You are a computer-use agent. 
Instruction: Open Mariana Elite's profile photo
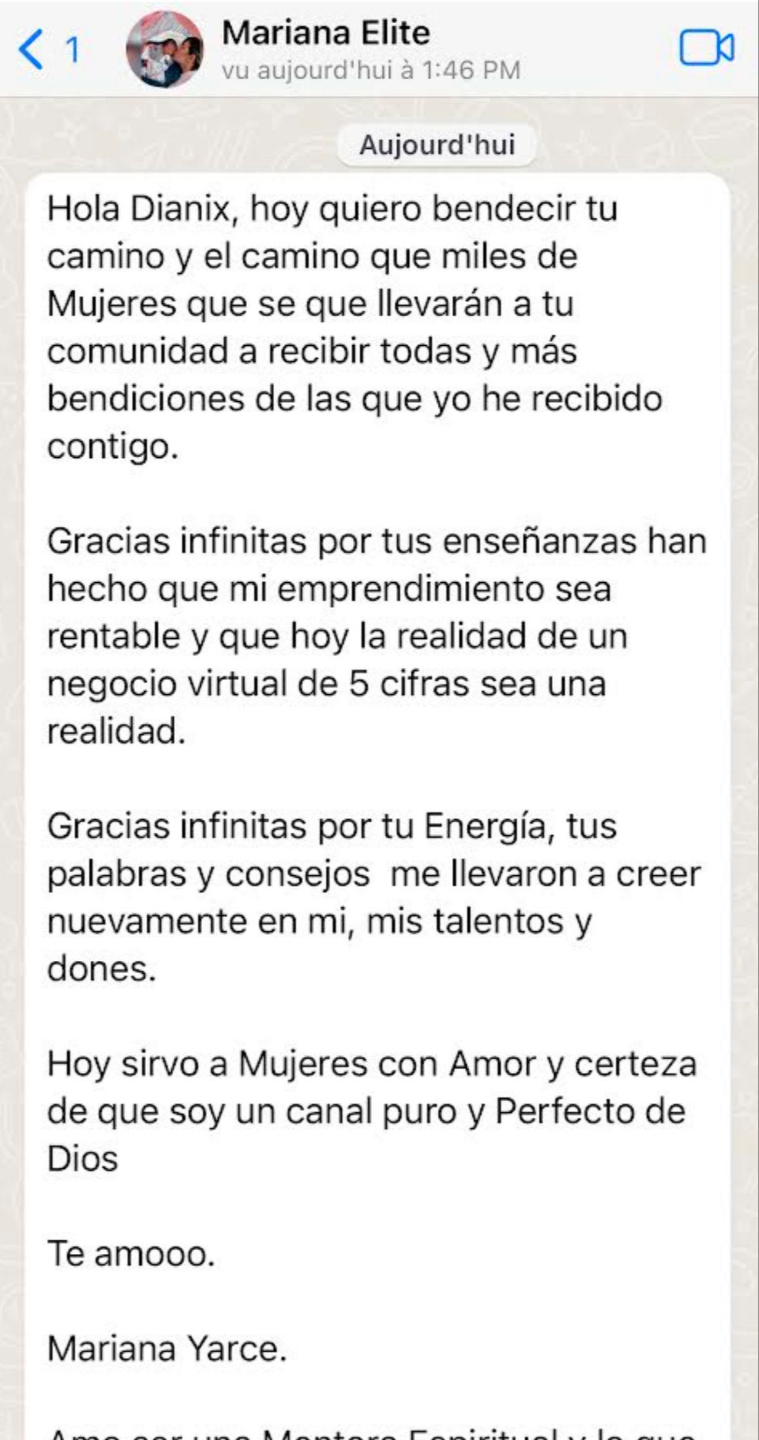(x=164, y=50)
